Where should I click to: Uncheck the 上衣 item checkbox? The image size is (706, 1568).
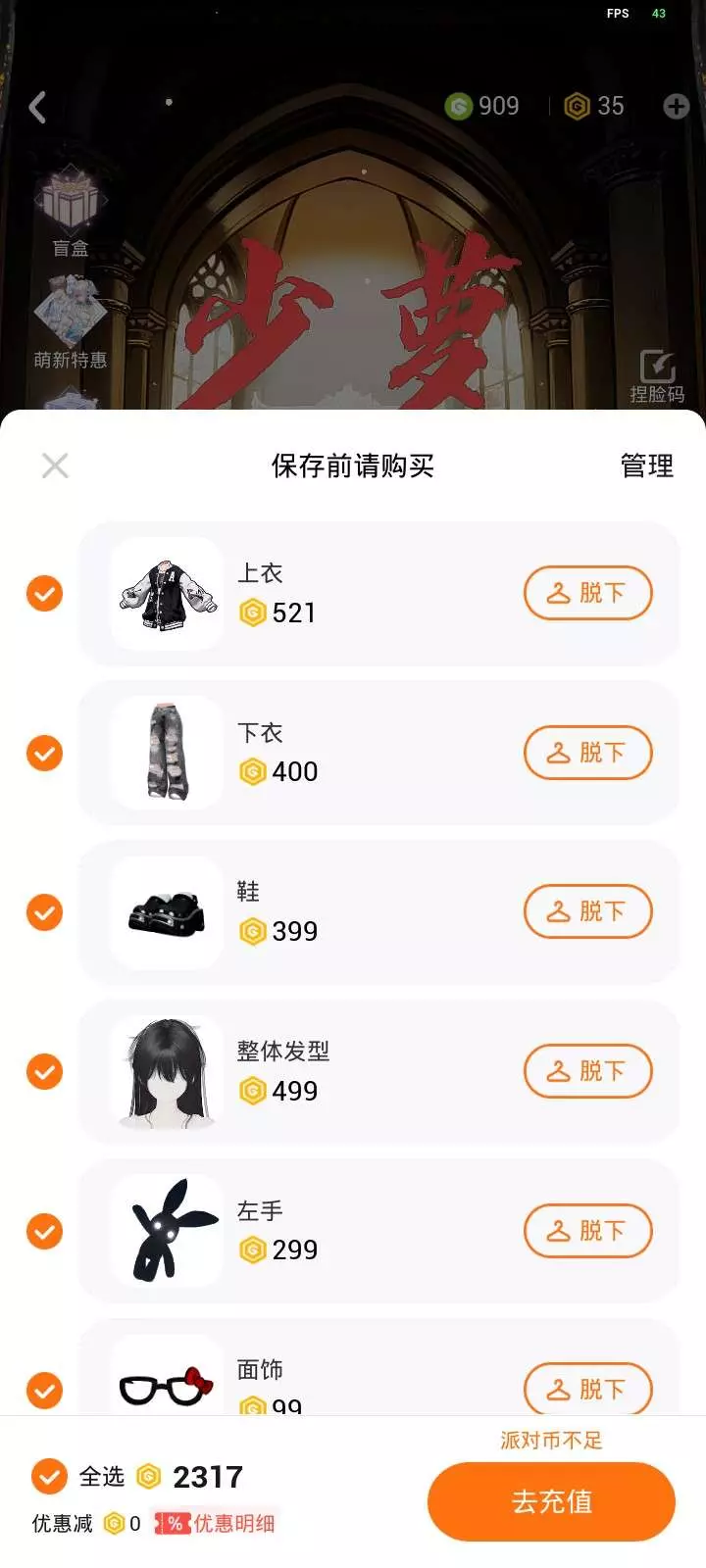44,593
